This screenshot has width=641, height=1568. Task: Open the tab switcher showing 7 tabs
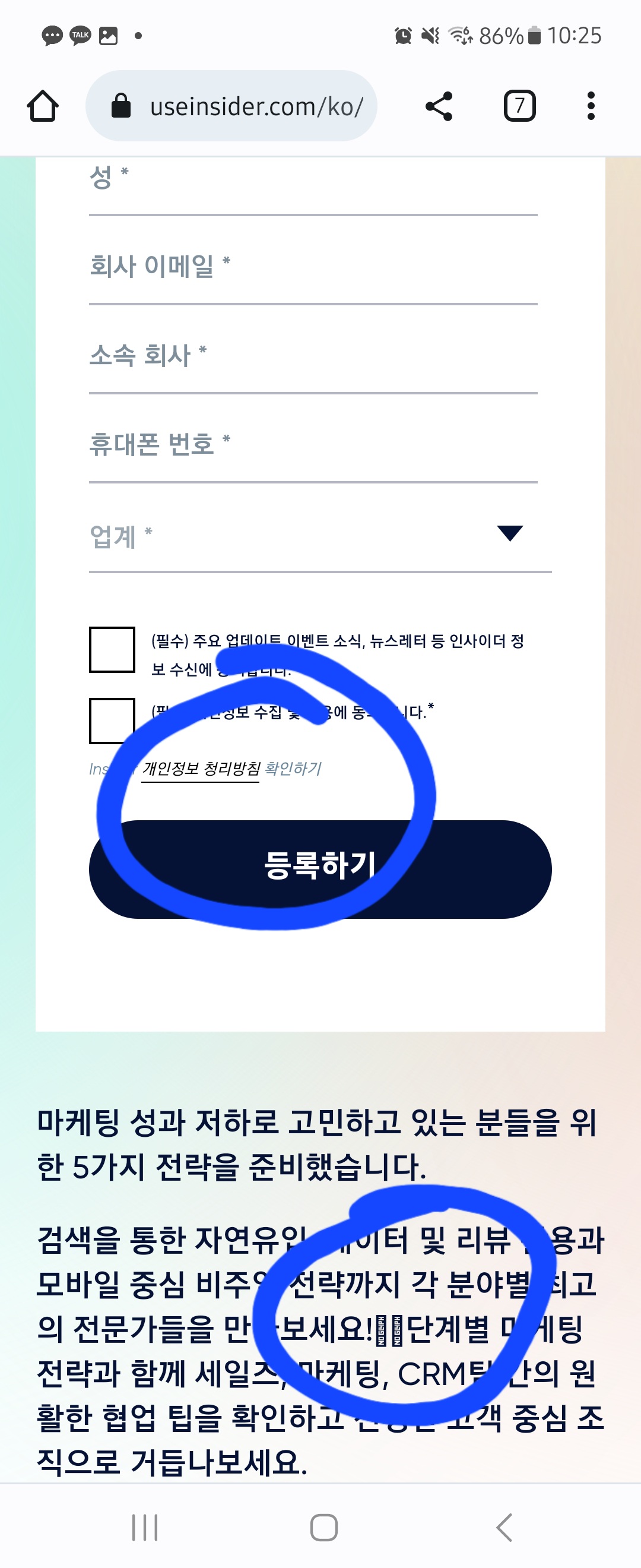point(519,106)
